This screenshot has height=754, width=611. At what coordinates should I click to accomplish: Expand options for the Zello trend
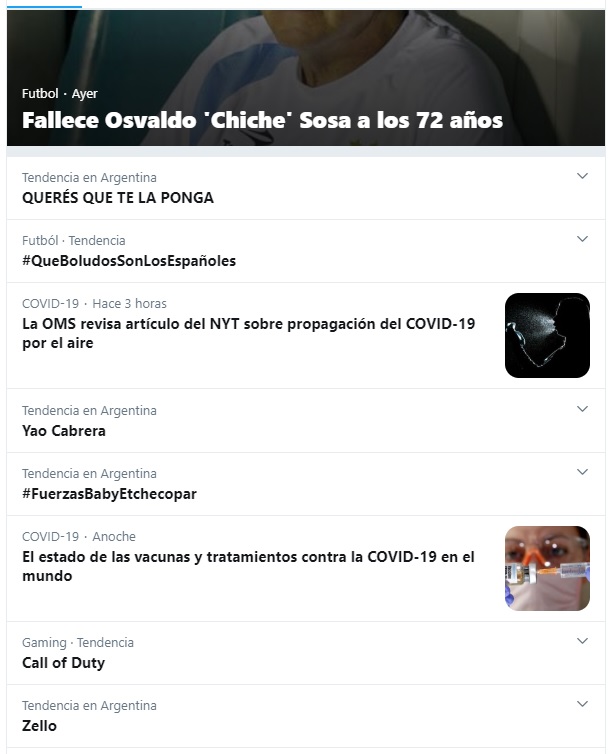tap(583, 704)
